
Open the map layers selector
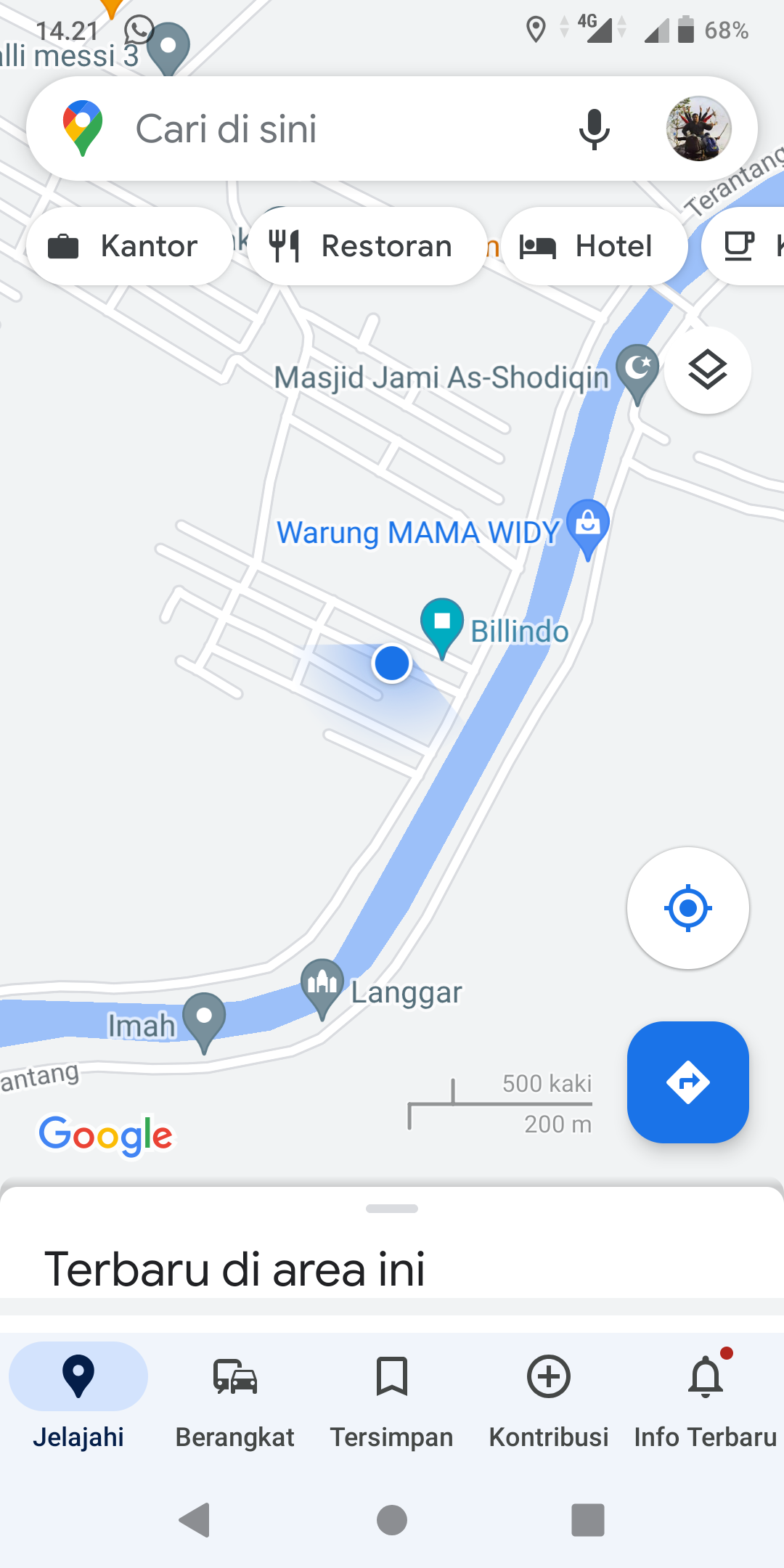tap(707, 370)
